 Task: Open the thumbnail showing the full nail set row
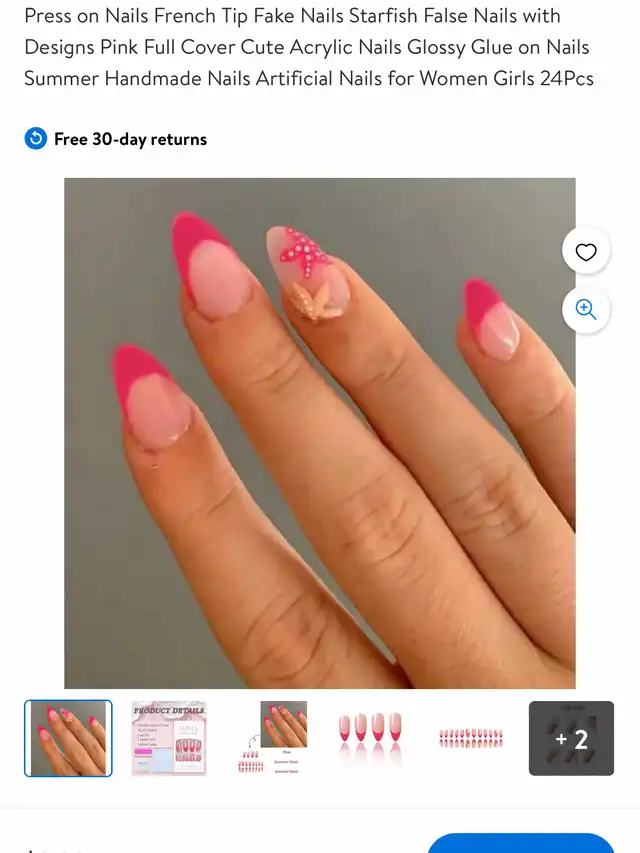tap(471, 738)
